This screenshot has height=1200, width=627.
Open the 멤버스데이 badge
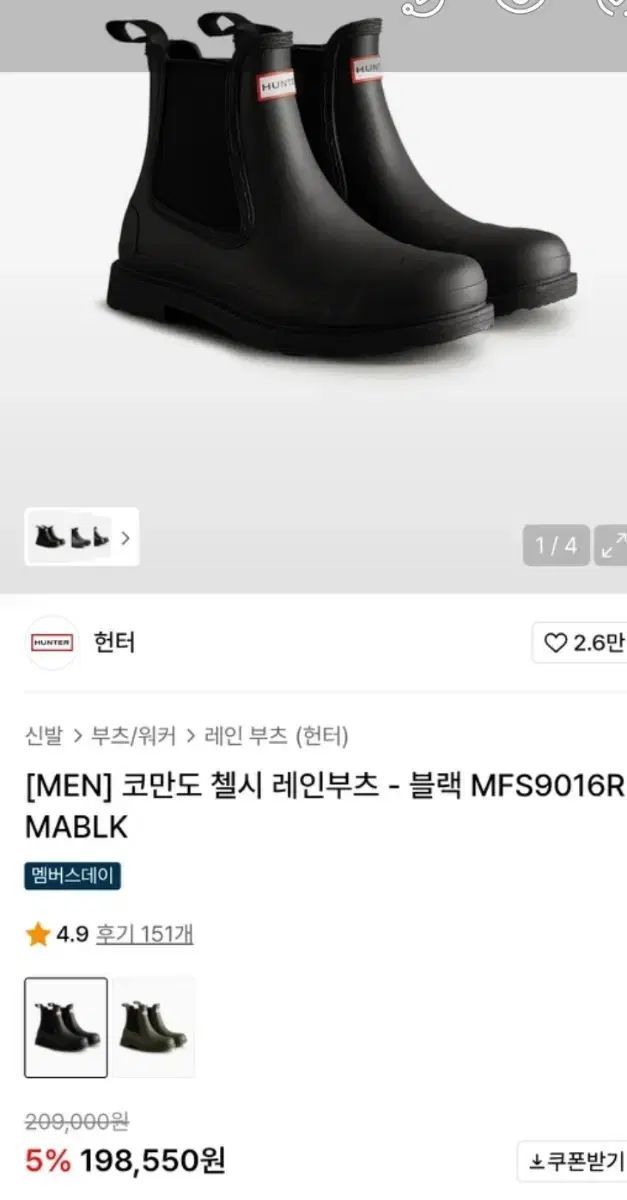[x=73, y=877]
